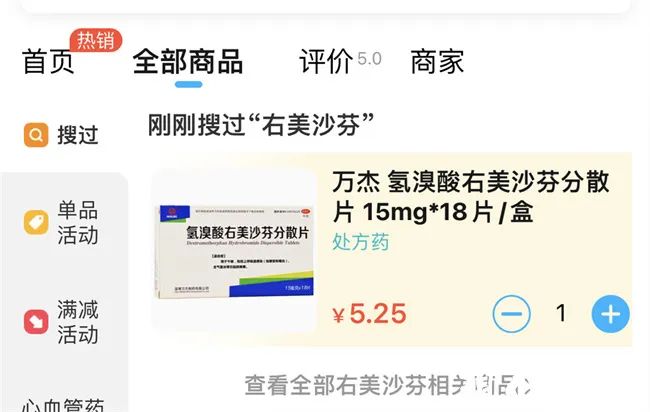650x412 pixels.
Task: Switch to the 首页 tab
Action: pos(48,62)
